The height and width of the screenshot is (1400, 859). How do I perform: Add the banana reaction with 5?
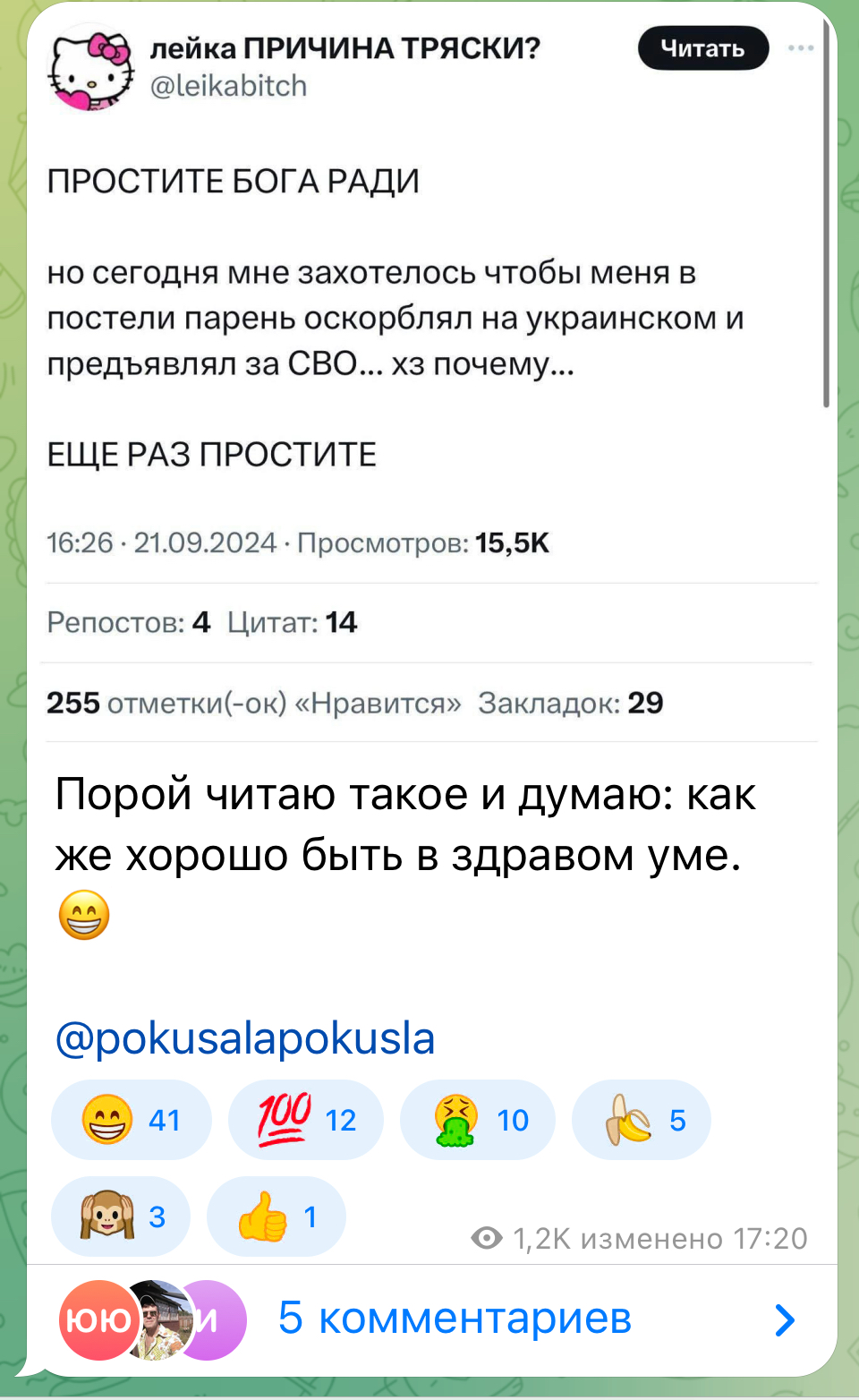coord(642,1120)
